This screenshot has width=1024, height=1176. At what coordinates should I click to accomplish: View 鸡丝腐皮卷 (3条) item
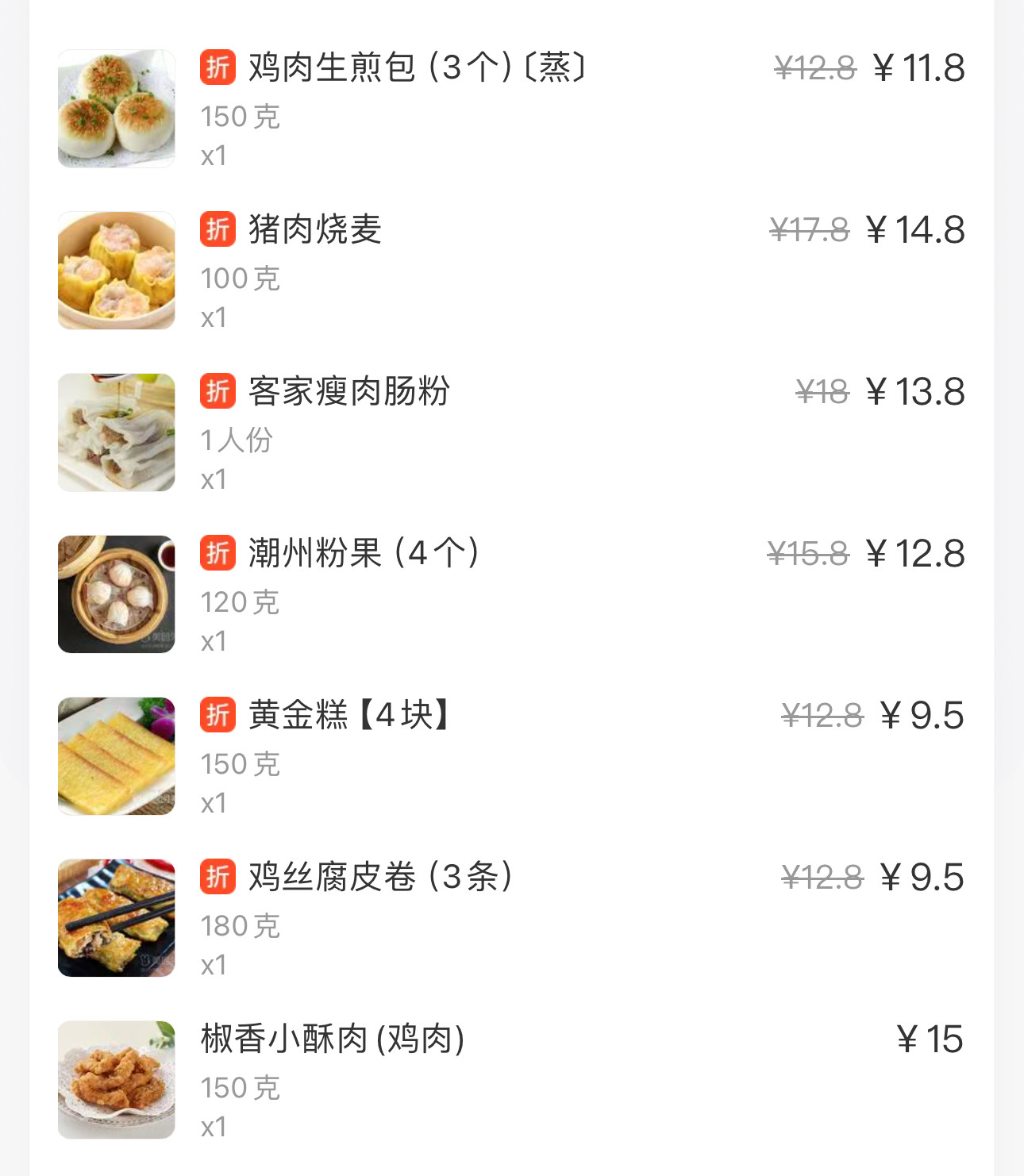coord(380,878)
